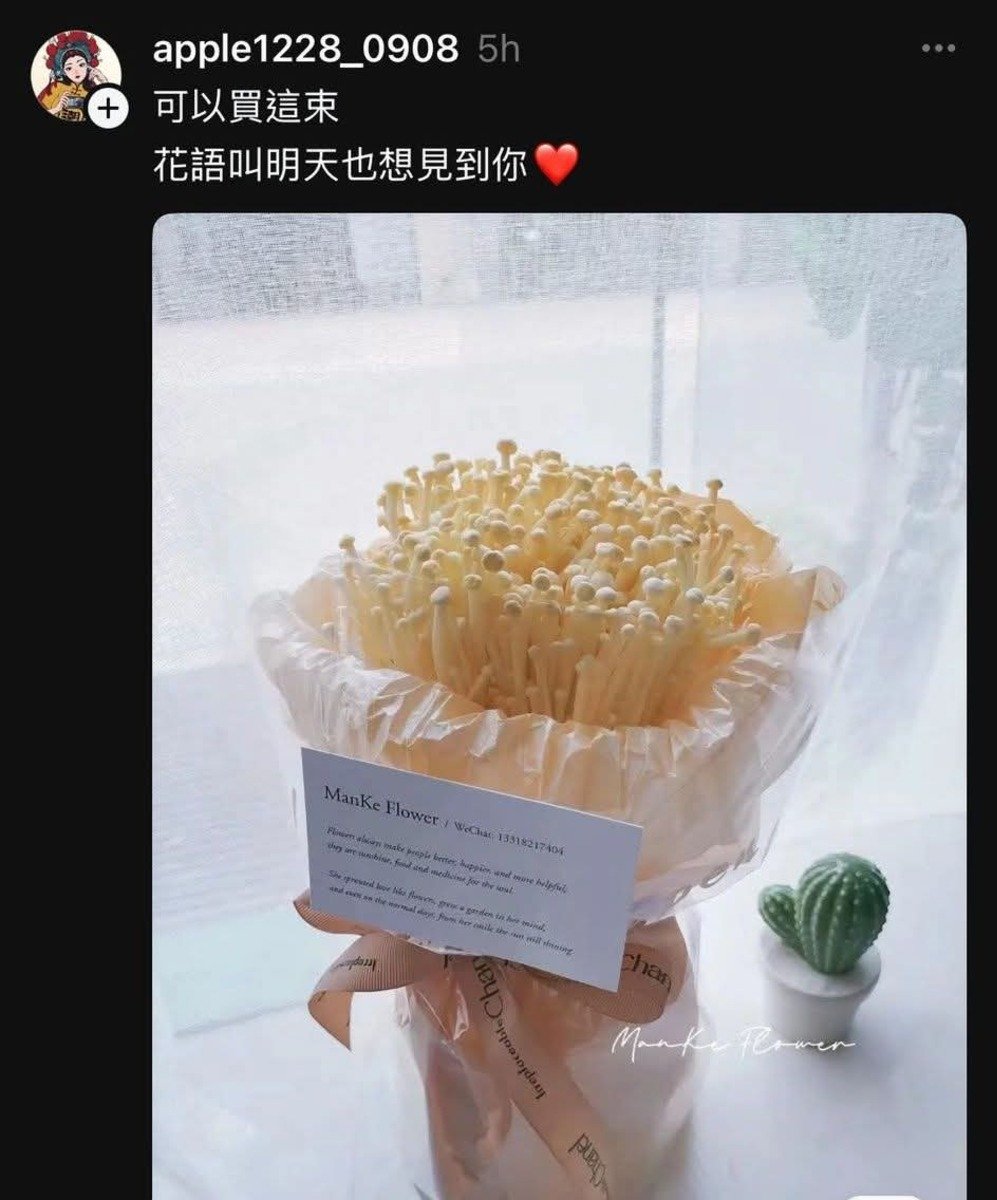View the enoki mushroom bouquet photo
This screenshot has width=997, height=1200.
[x=558, y=700]
